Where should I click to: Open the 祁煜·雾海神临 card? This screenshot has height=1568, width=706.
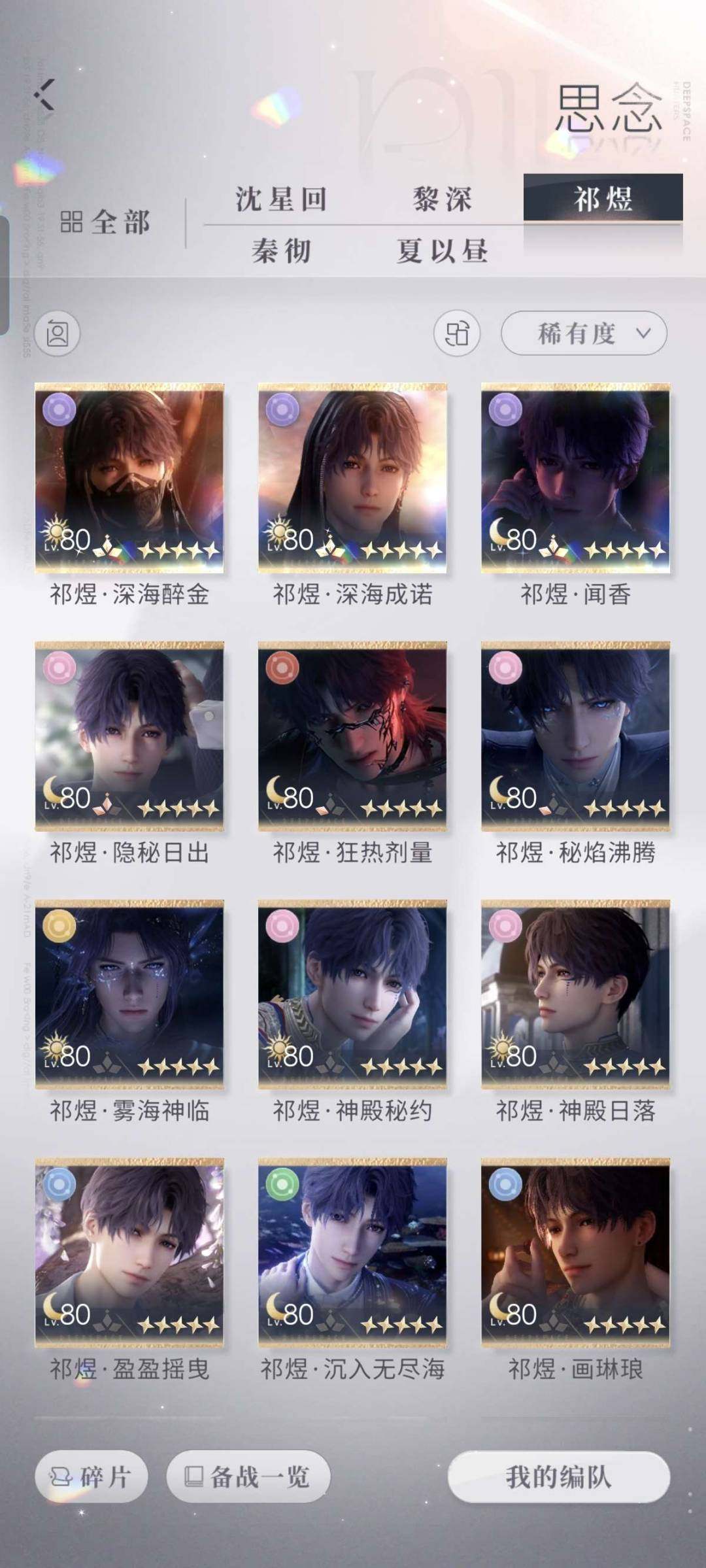(129, 995)
